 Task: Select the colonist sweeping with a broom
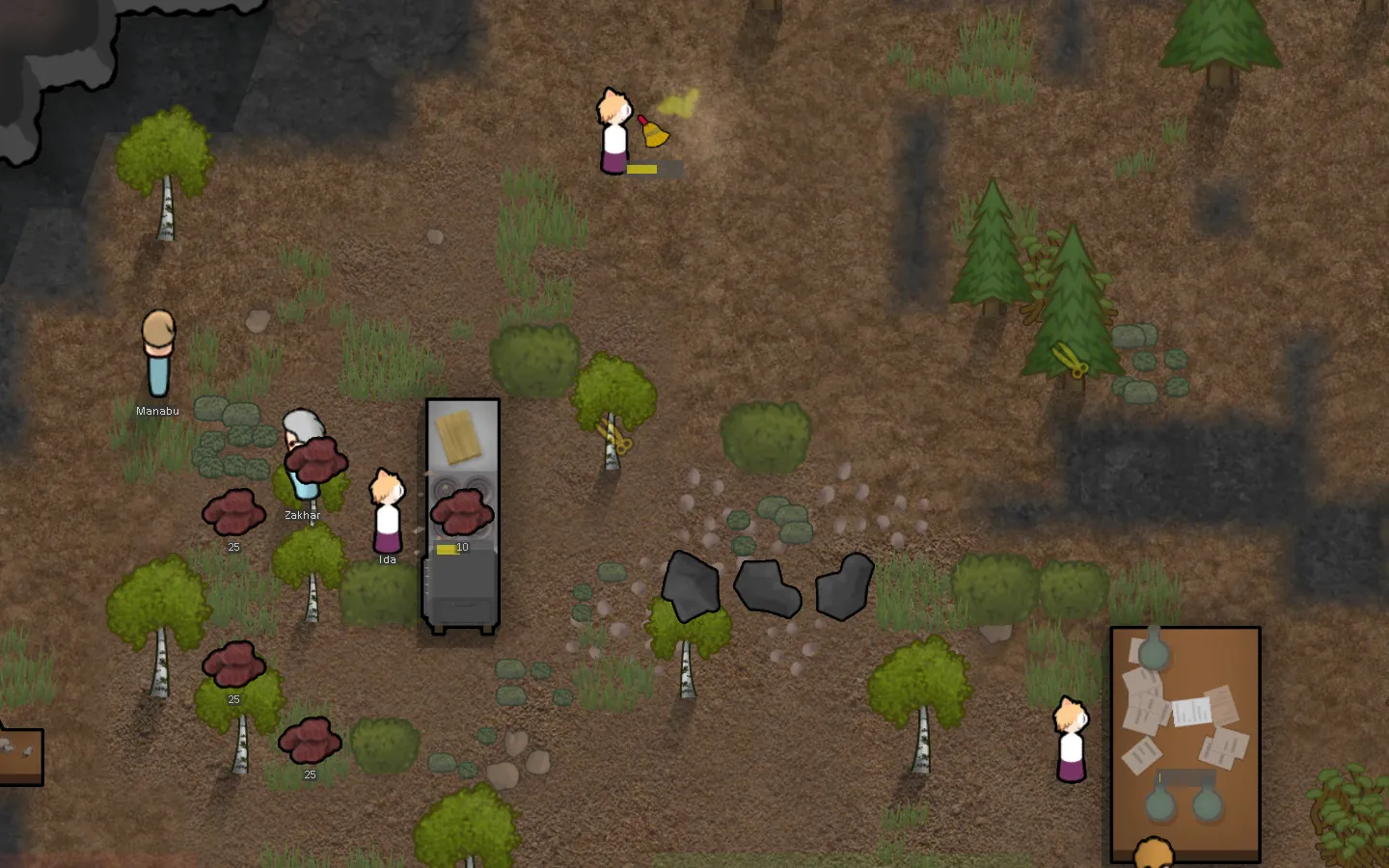point(613,131)
